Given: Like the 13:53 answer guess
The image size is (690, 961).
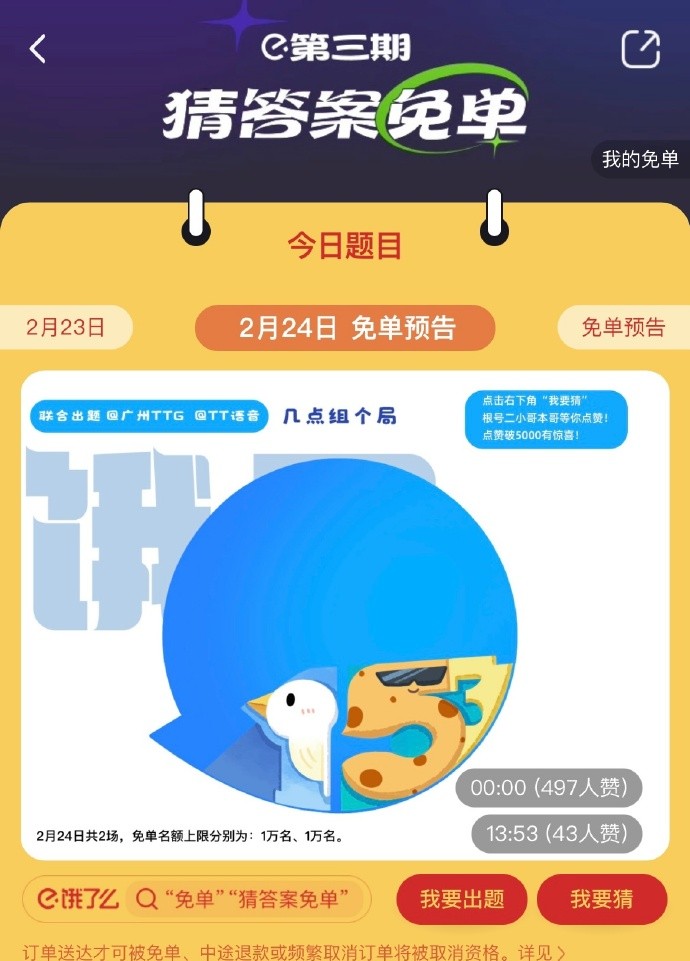Looking at the screenshot, I should (x=555, y=833).
